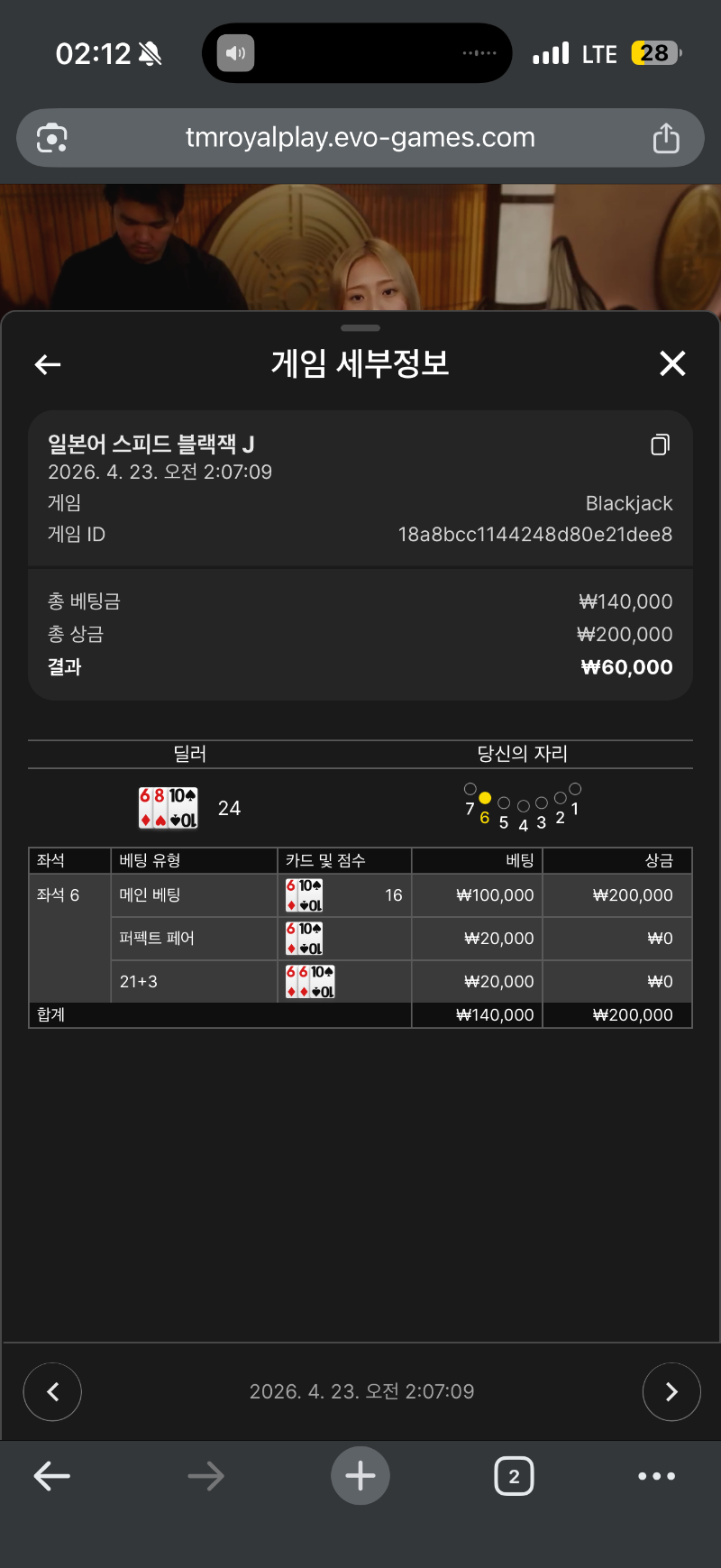Open a new browser tab
Image resolution: width=721 pixels, height=1568 pixels.
[360, 1476]
